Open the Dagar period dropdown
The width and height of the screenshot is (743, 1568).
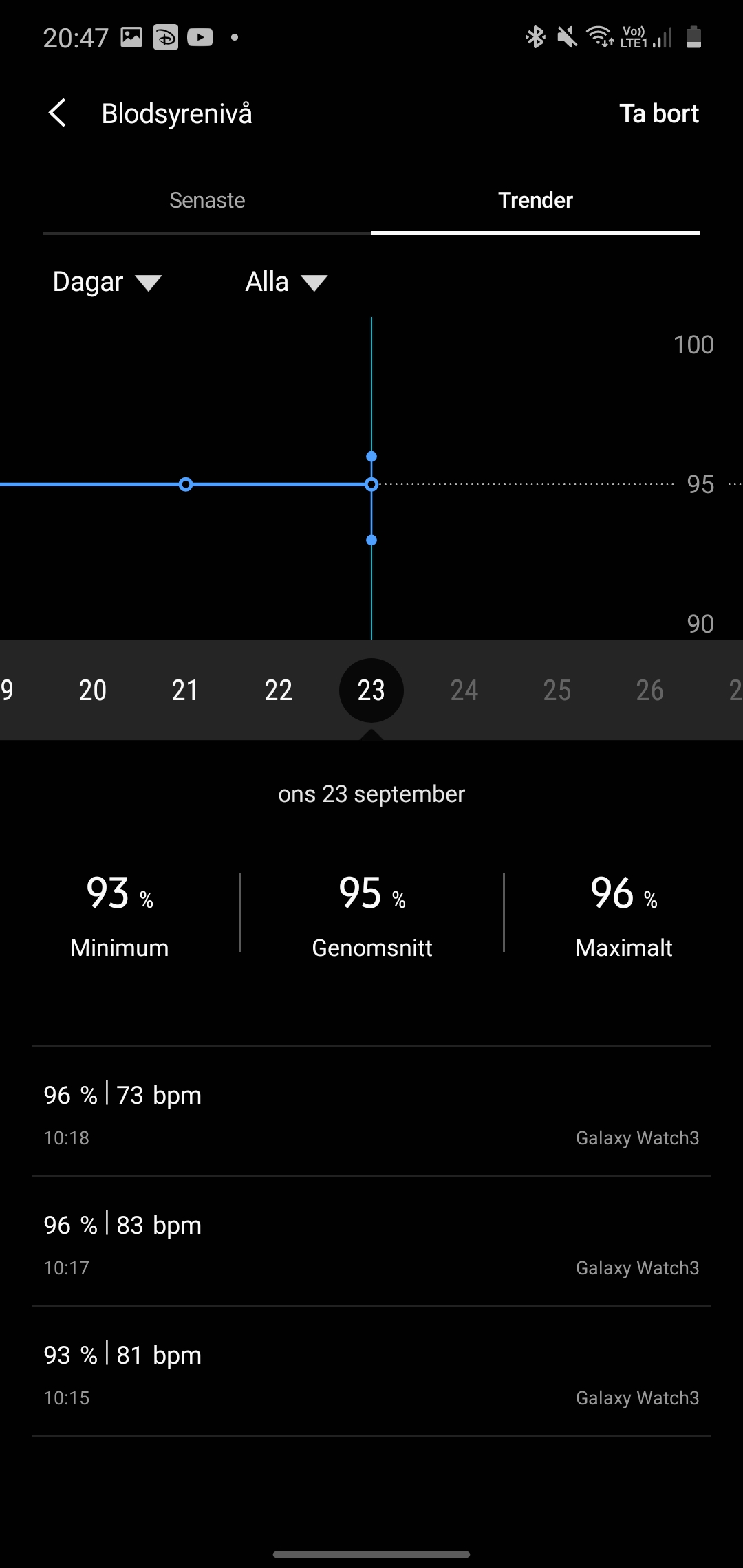[107, 282]
